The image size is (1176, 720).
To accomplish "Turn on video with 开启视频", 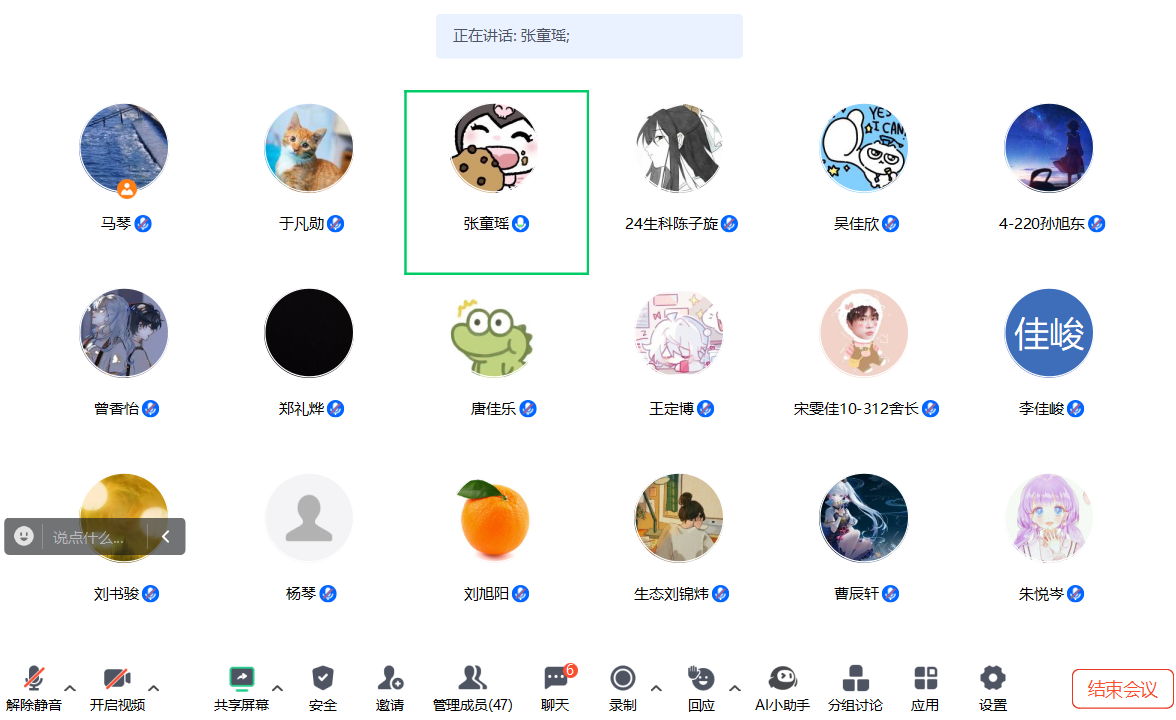I will (117, 688).
